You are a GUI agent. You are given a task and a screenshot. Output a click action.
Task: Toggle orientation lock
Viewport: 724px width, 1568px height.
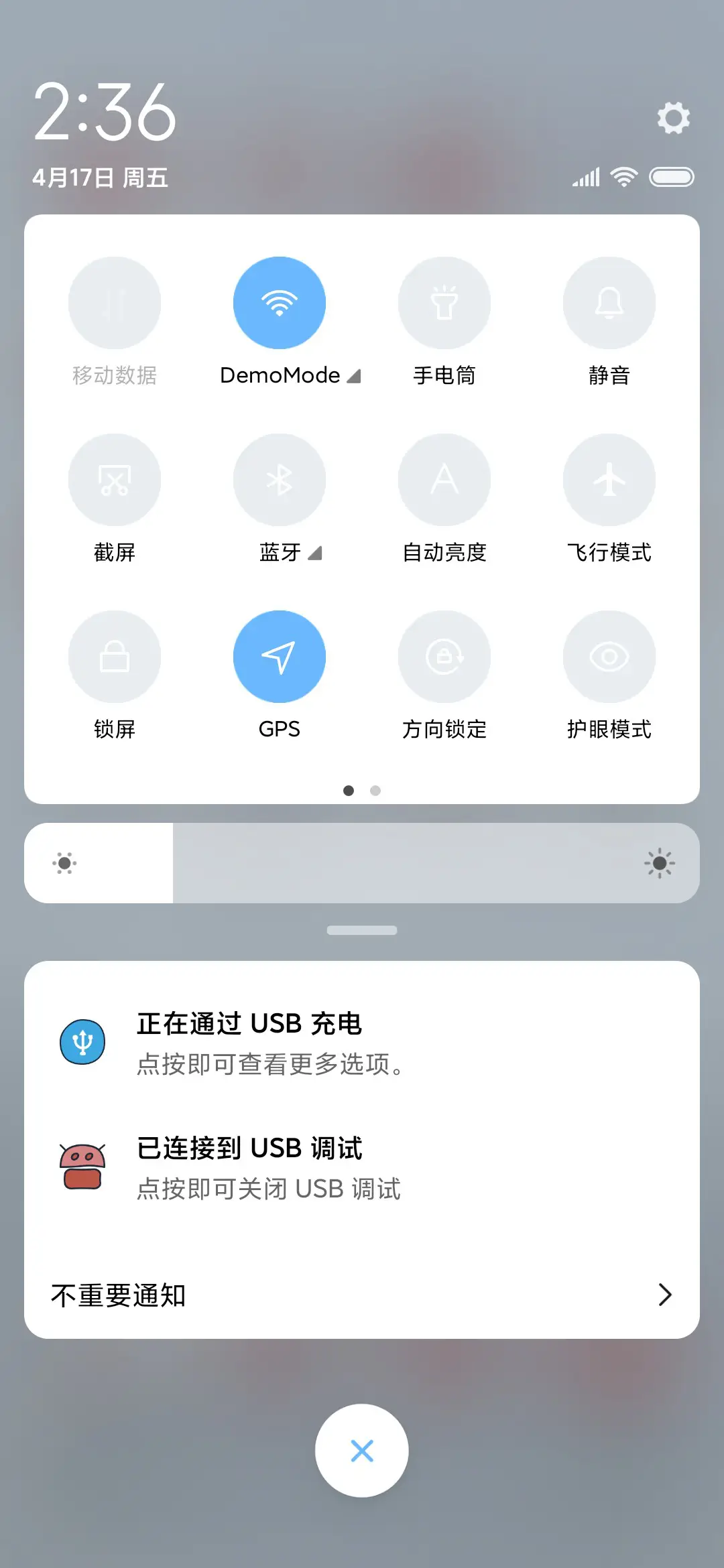coord(444,657)
